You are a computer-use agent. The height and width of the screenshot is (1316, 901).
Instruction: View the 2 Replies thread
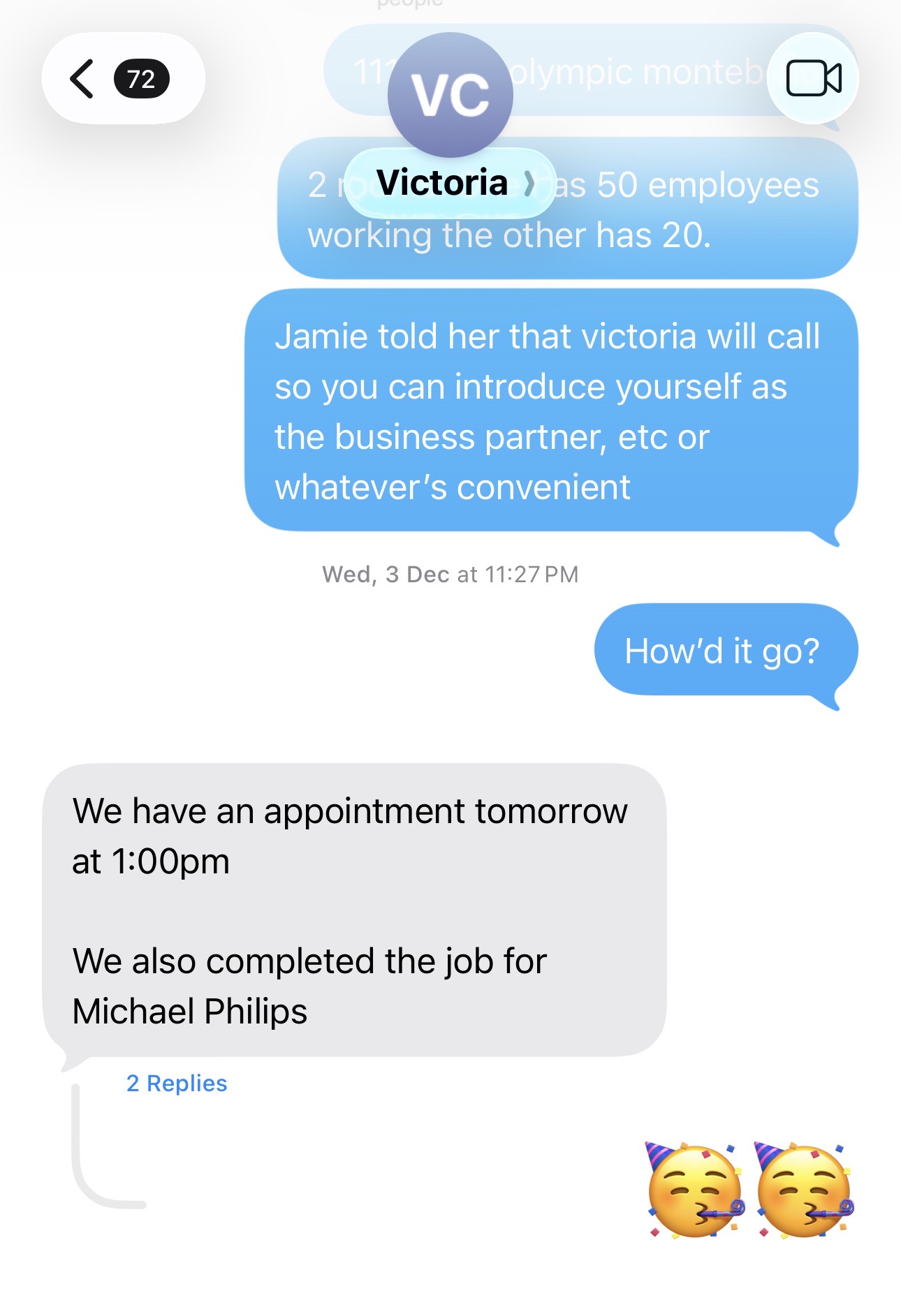coord(177,1083)
